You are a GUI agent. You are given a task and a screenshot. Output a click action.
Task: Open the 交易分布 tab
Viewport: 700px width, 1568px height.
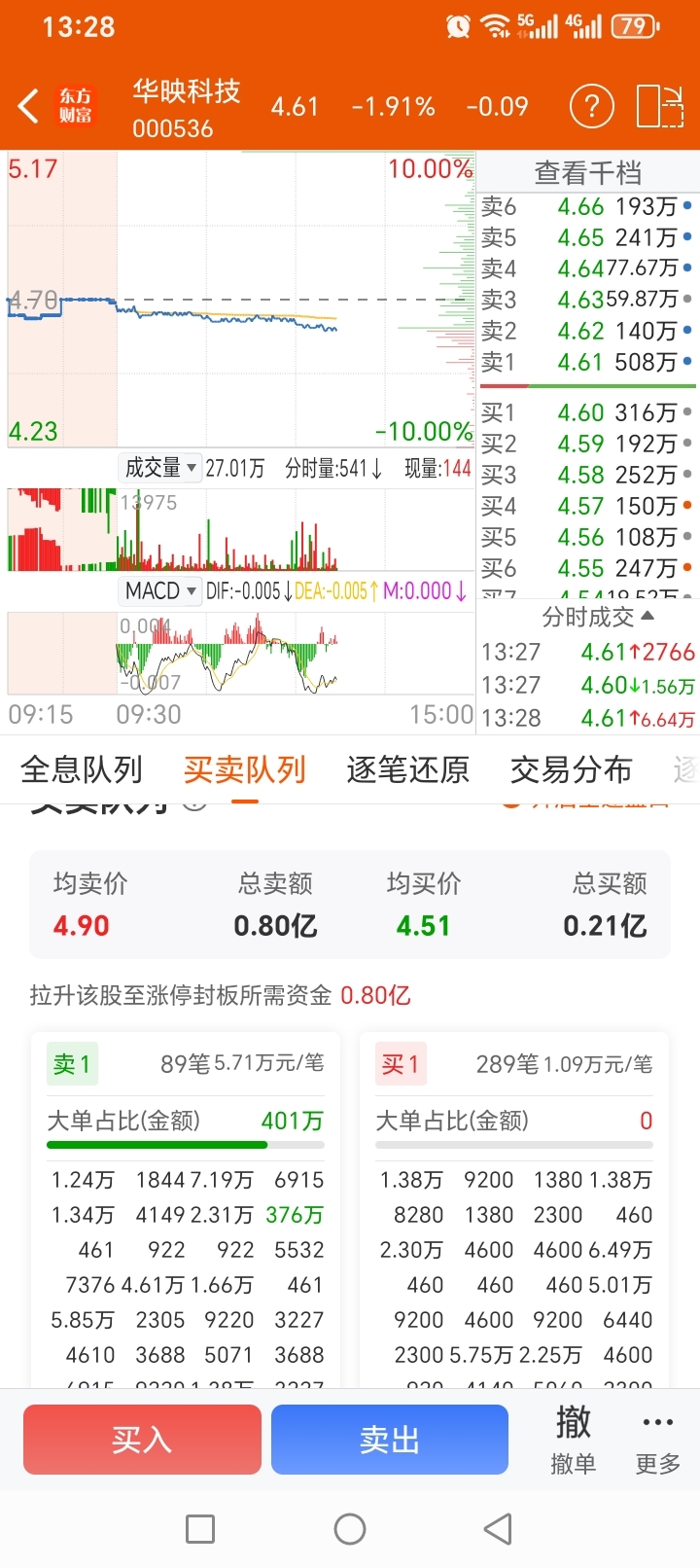[572, 770]
